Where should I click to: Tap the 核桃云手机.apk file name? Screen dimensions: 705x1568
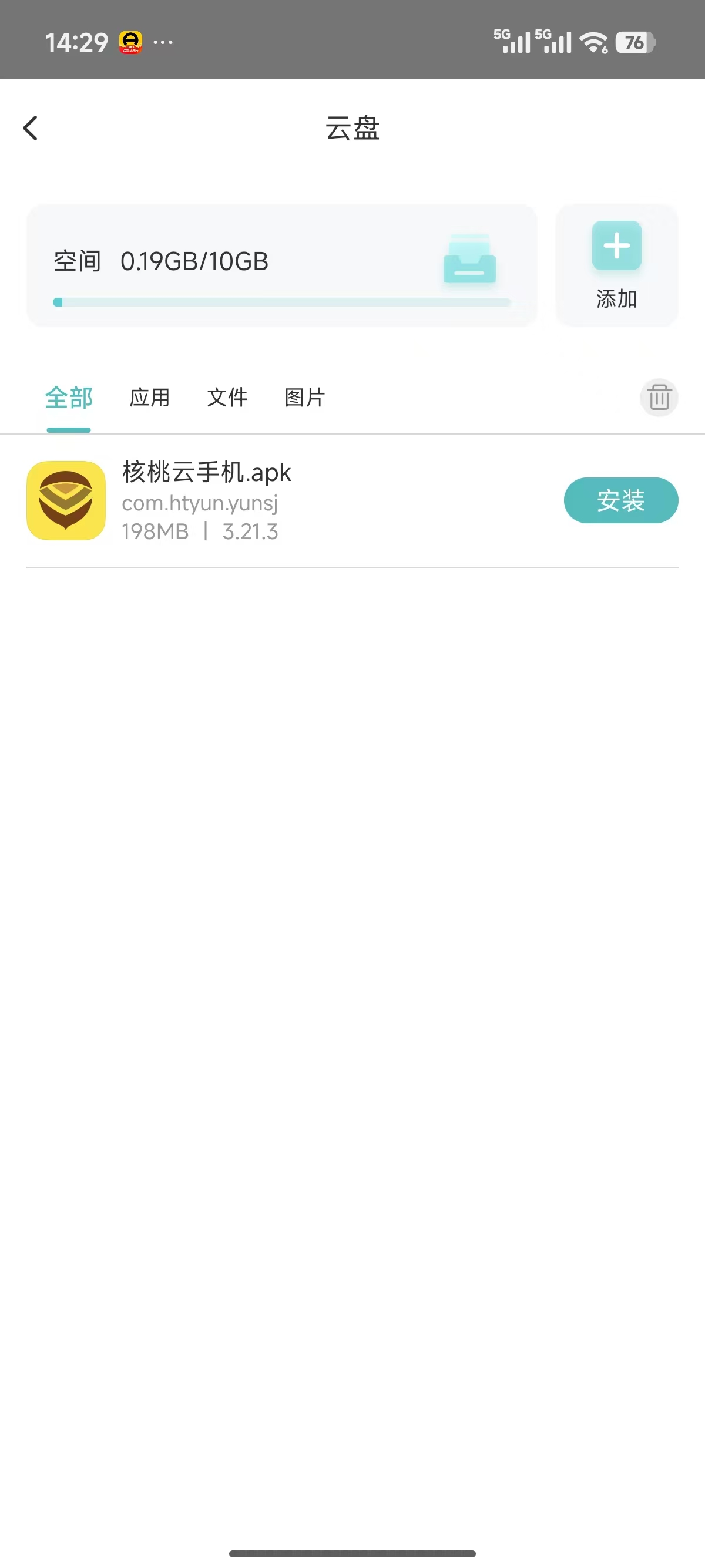pyautogui.click(x=206, y=472)
